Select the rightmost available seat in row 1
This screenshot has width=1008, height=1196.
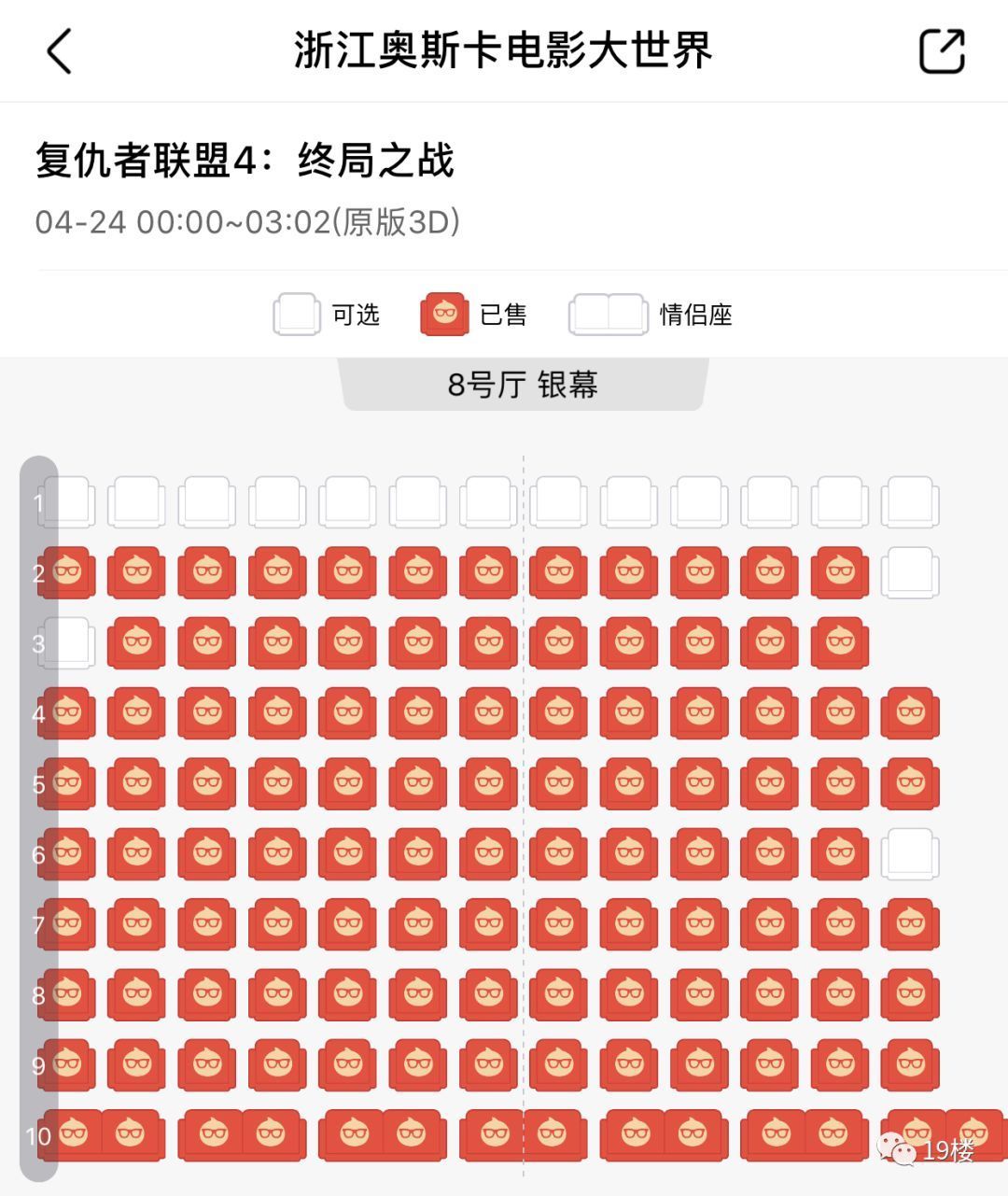[x=908, y=502]
